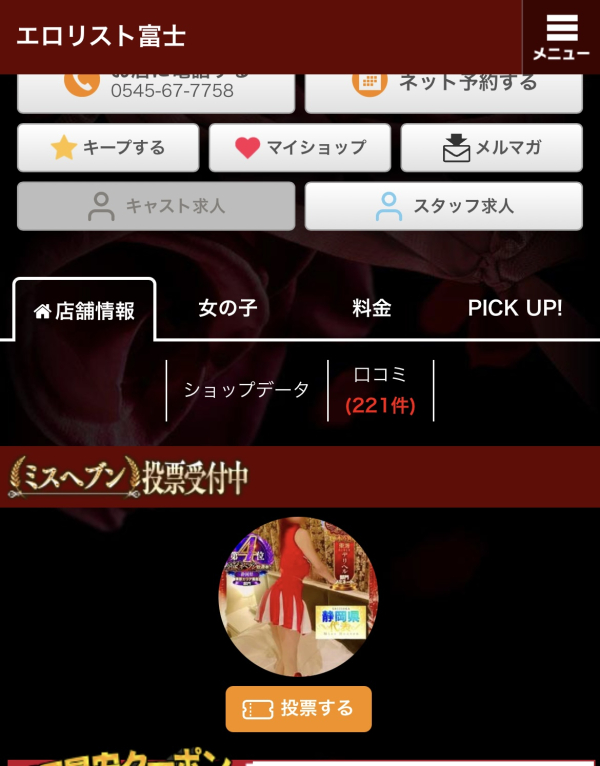Tap the 投票する vote button
Image resolution: width=600 pixels, height=766 pixels.
tap(298, 708)
